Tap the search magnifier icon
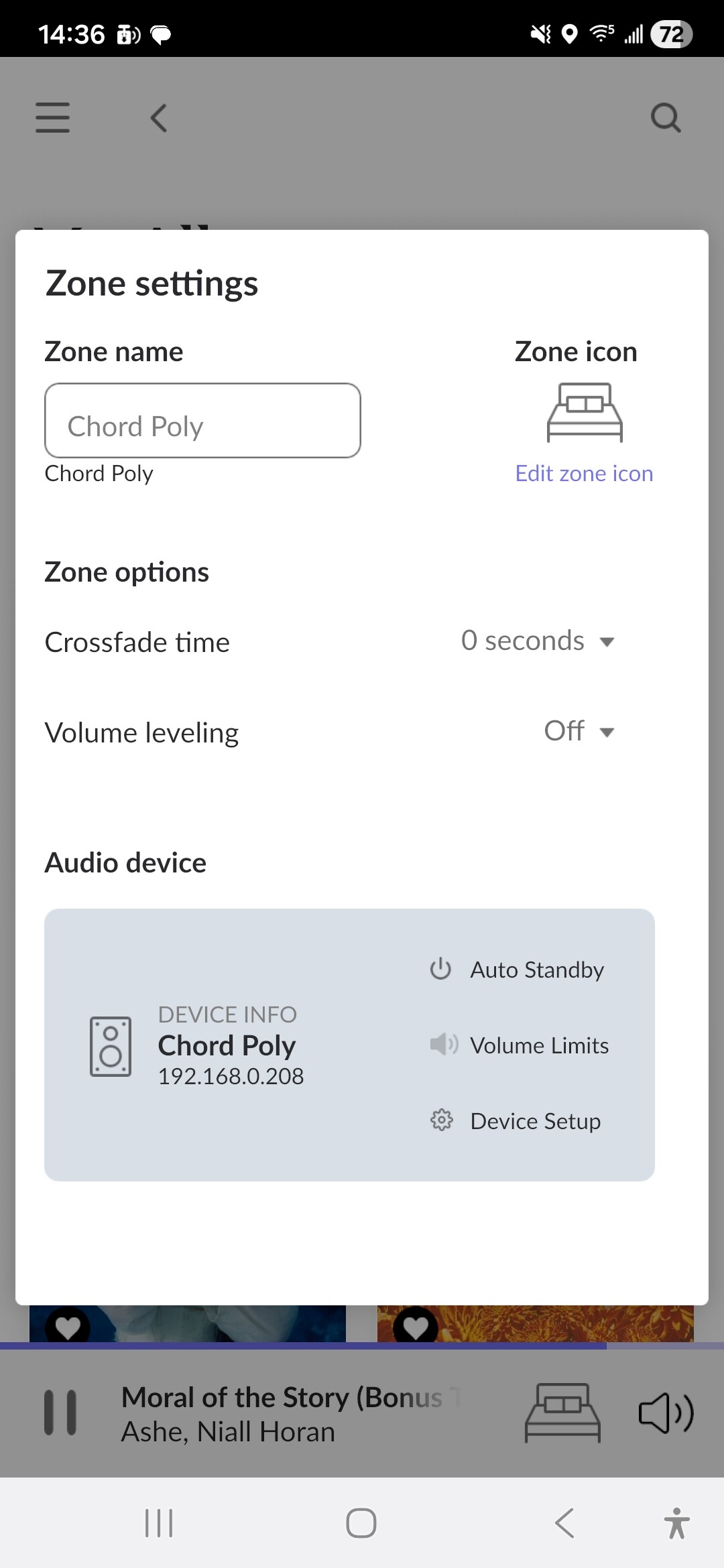Viewport: 724px width, 1568px height. coord(666,118)
